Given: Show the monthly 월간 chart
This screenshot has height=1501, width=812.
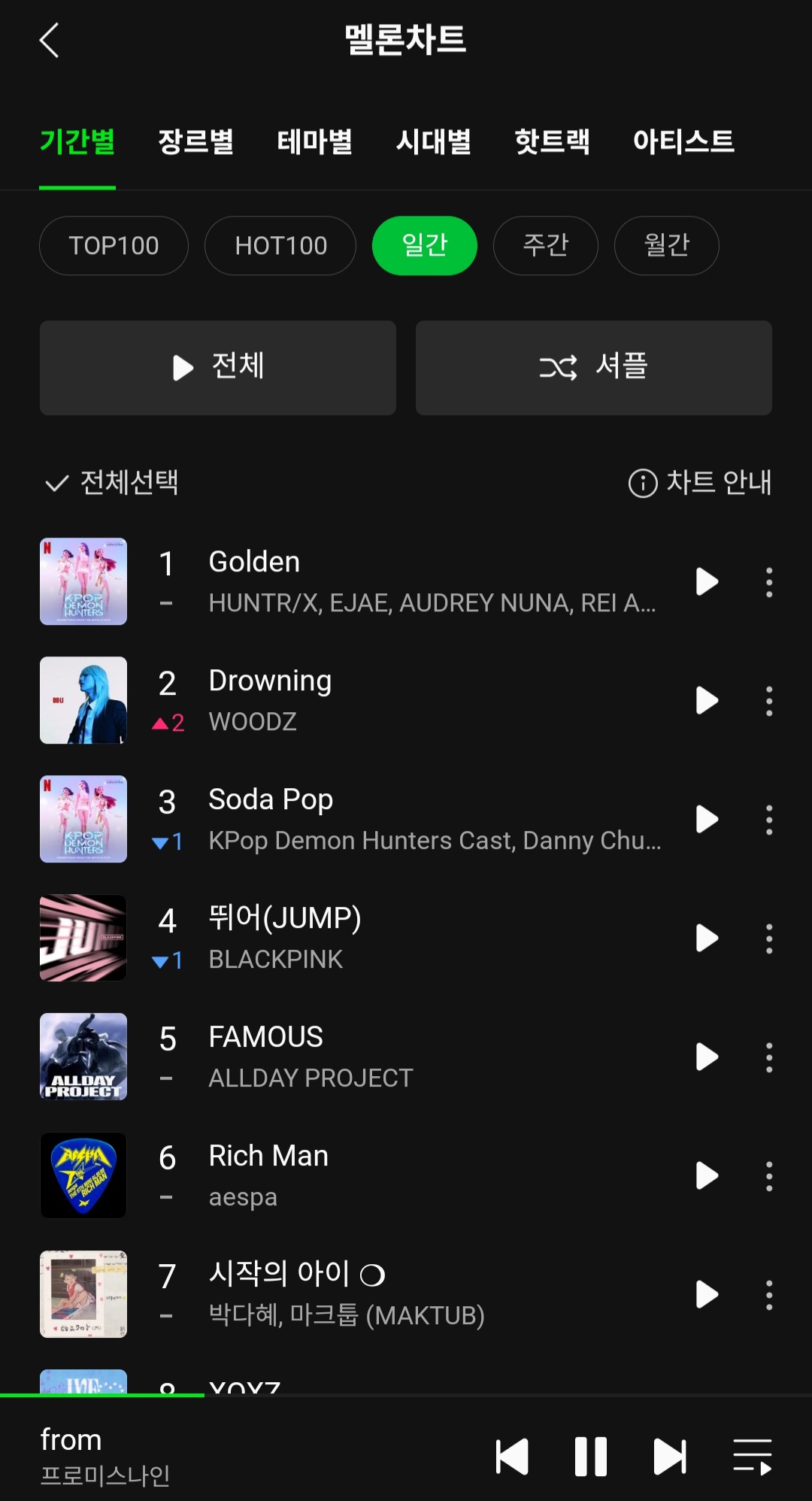Looking at the screenshot, I should 666,246.
